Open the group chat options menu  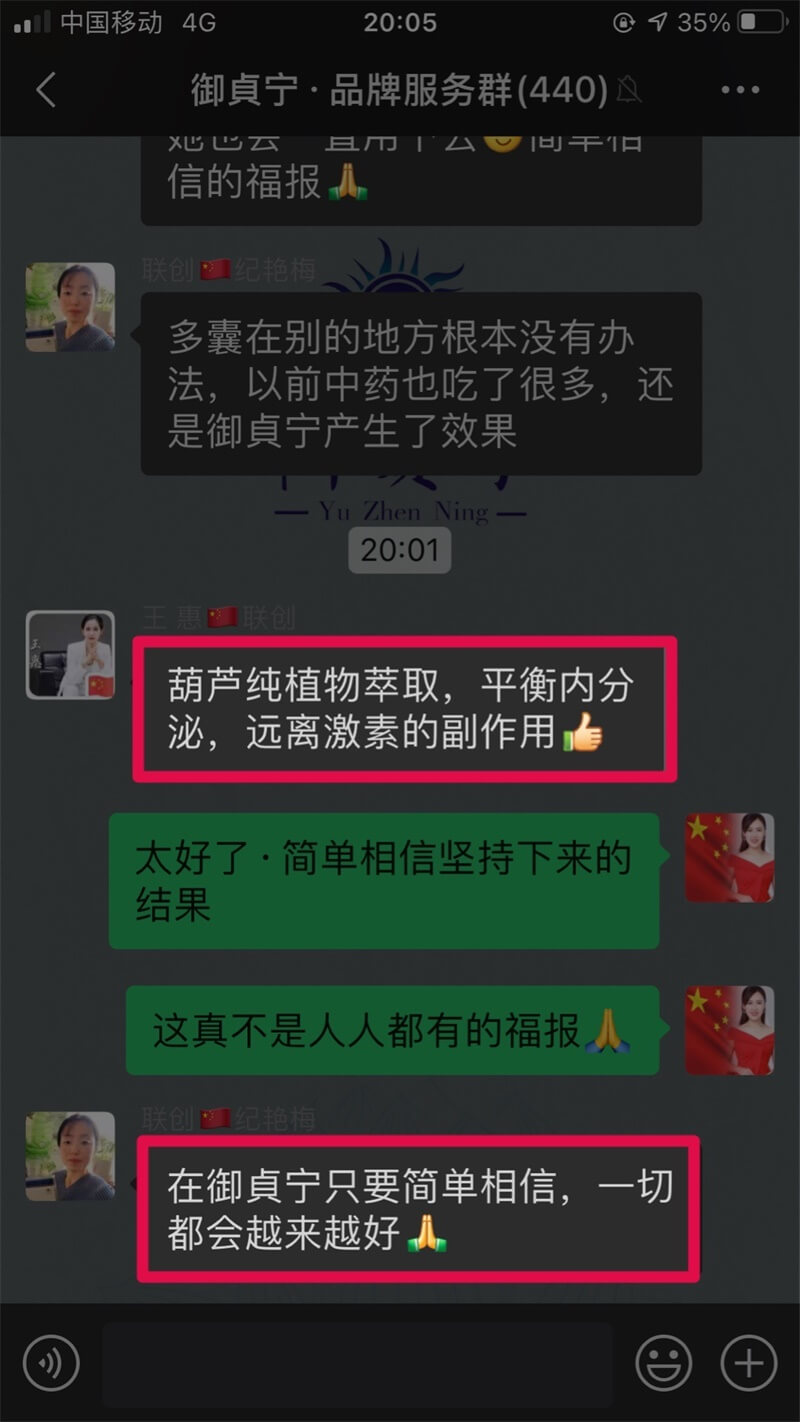pyautogui.click(x=740, y=90)
